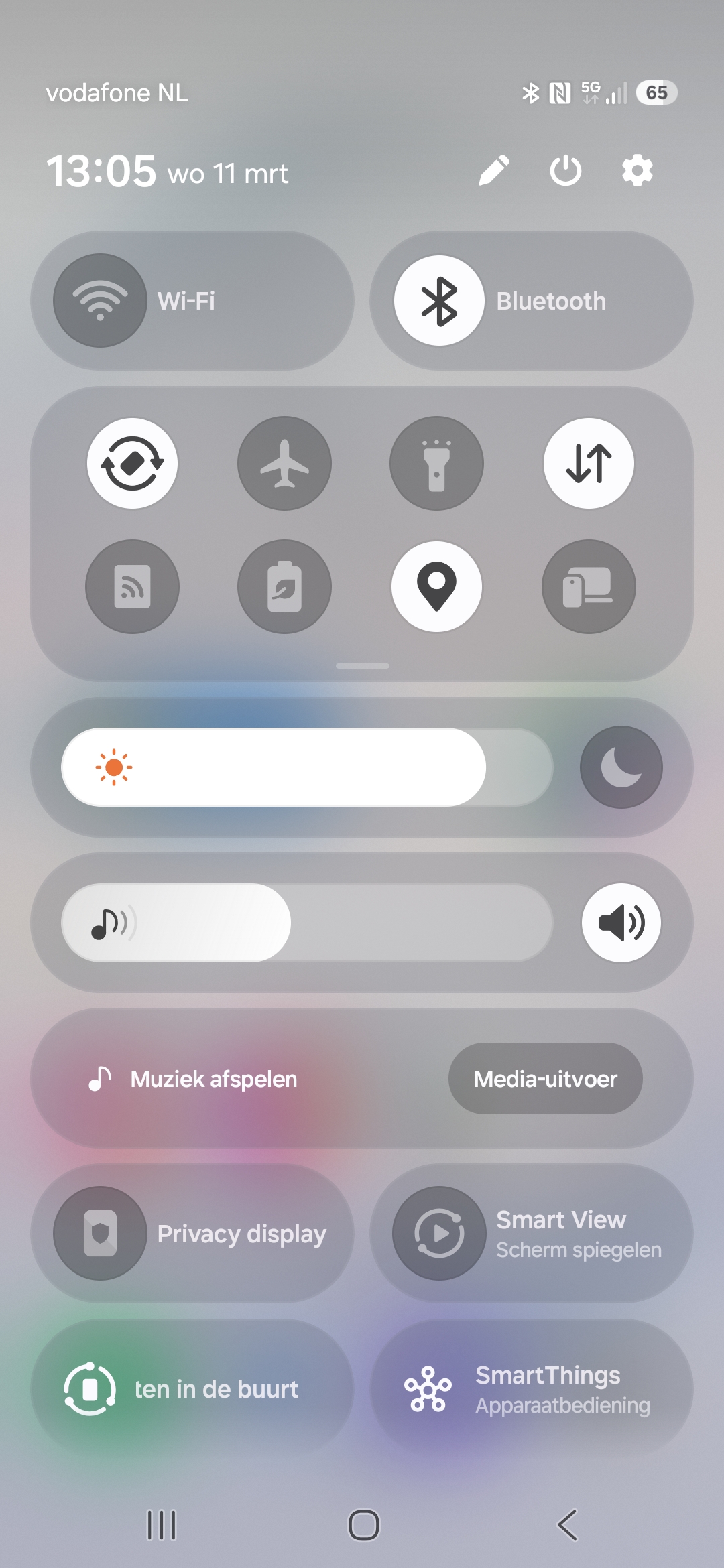
Task: Open Media-uitvoer output options
Action: pos(545,1079)
